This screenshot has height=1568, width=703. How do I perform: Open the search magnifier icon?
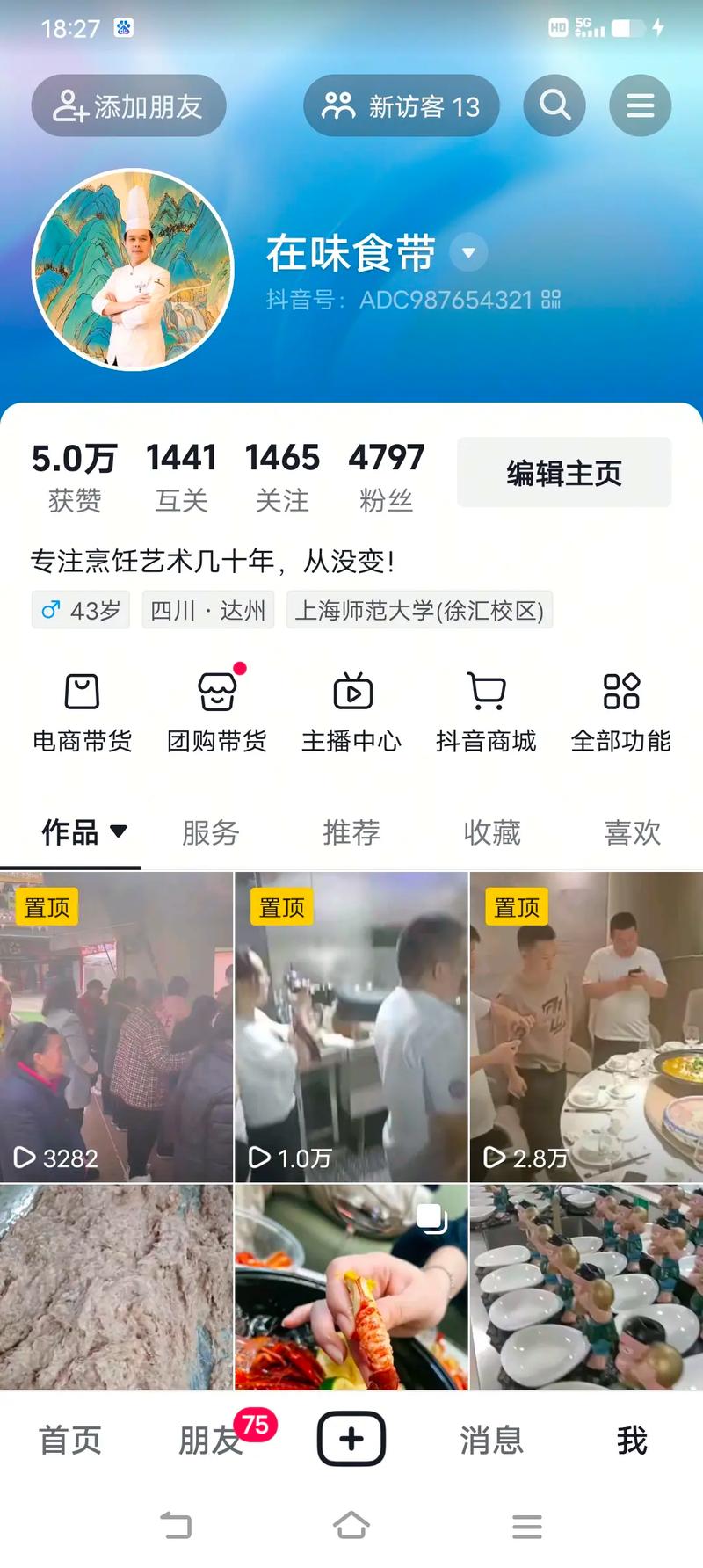click(554, 106)
